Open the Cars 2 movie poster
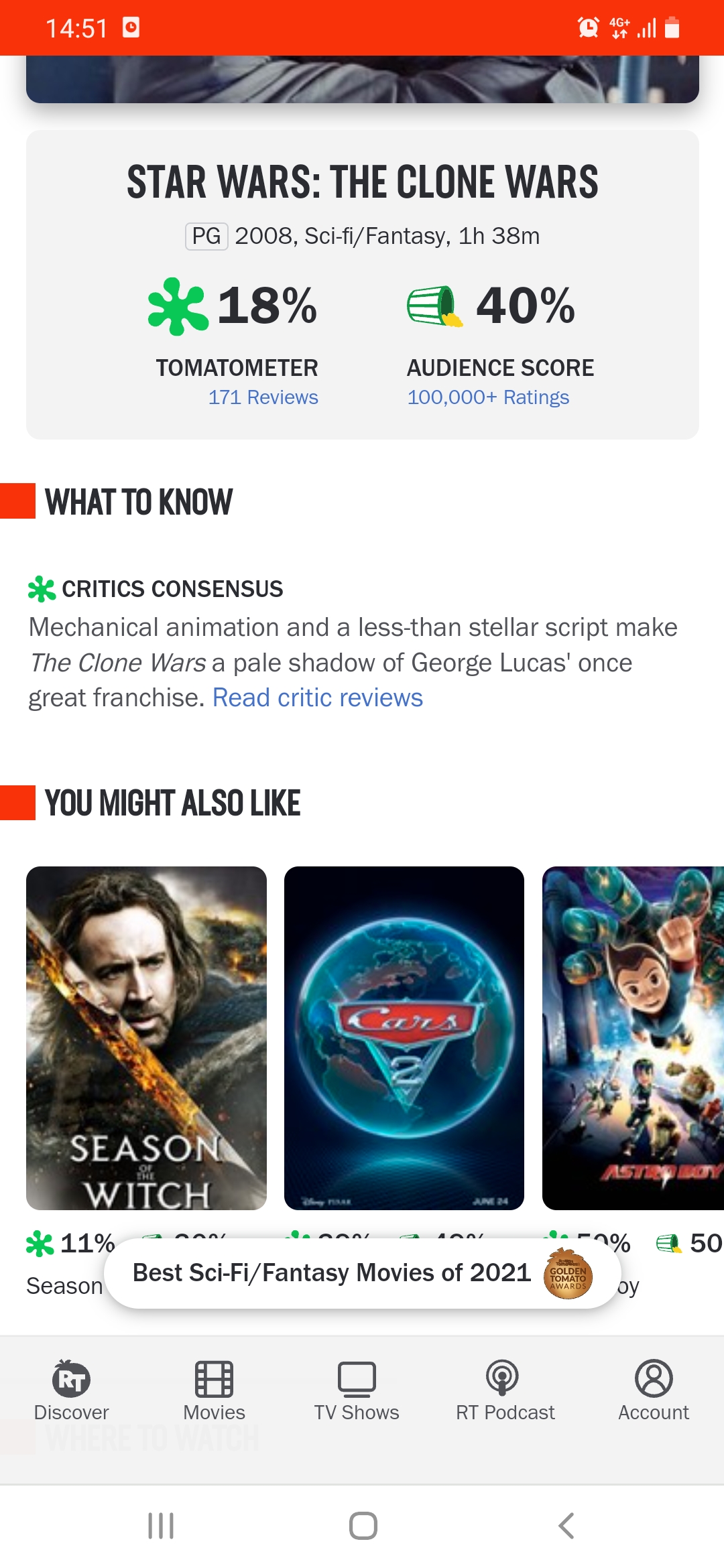The height and width of the screenshot is (1568, 724). click(x=404, y=1038)
